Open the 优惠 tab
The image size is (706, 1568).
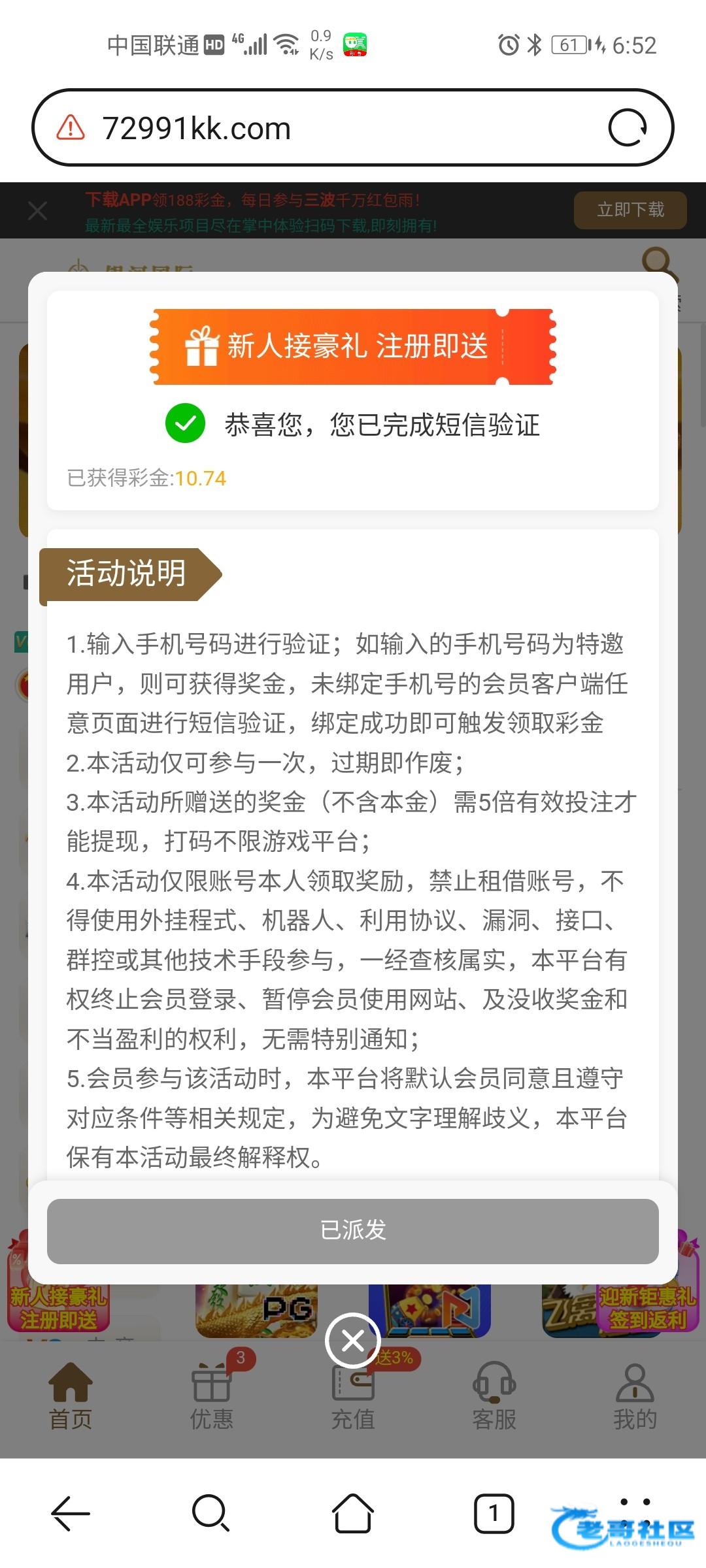tap(211, 1396)
